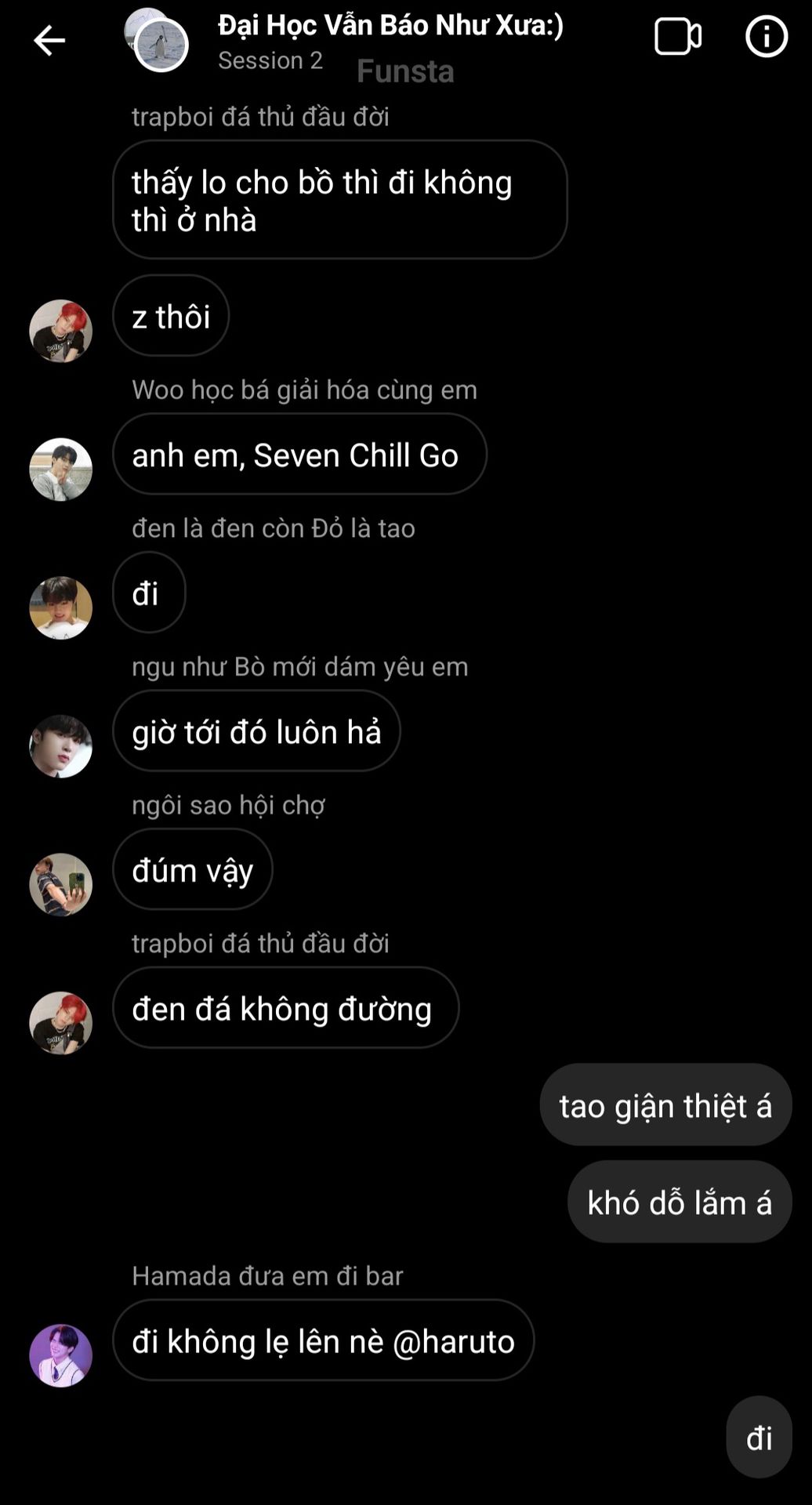Open the group info icon

(766, 36)
